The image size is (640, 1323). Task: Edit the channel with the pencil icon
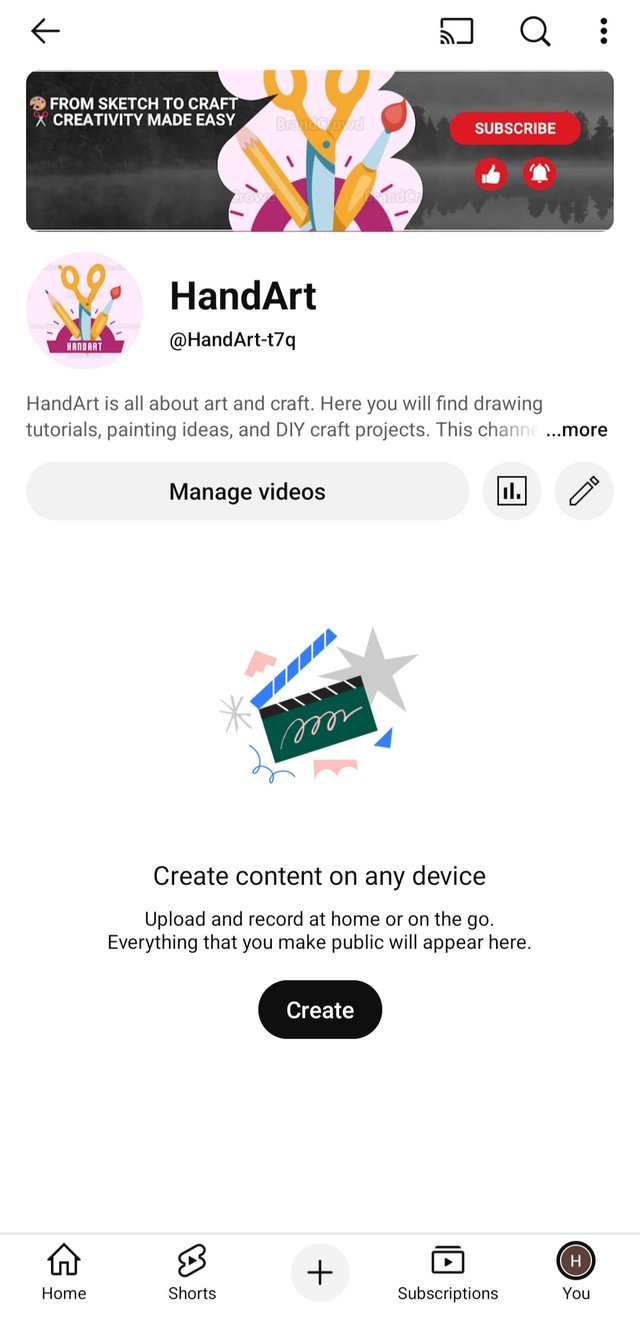pos(584,491)
